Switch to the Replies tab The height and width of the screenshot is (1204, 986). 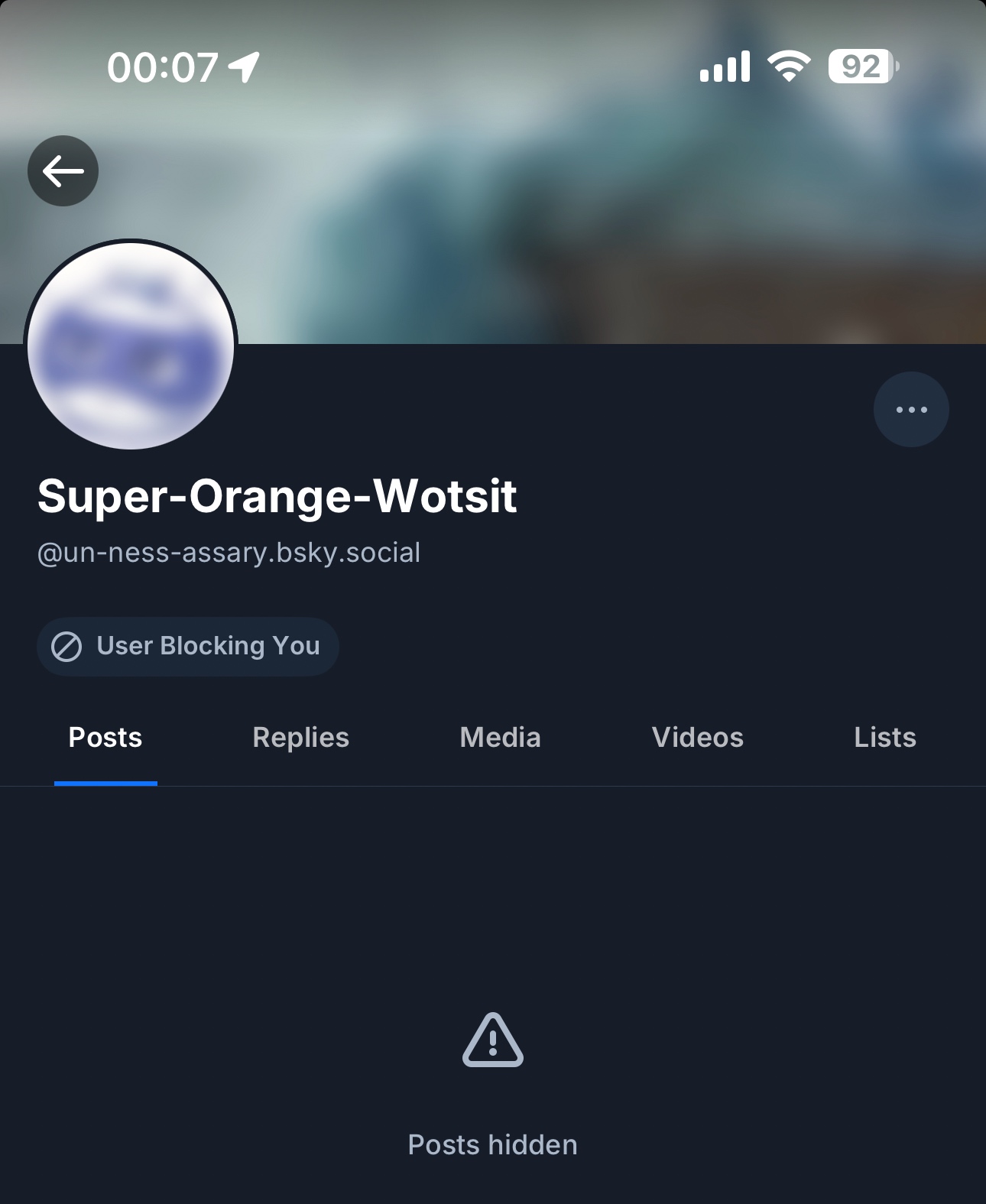(x=300, y=738)
